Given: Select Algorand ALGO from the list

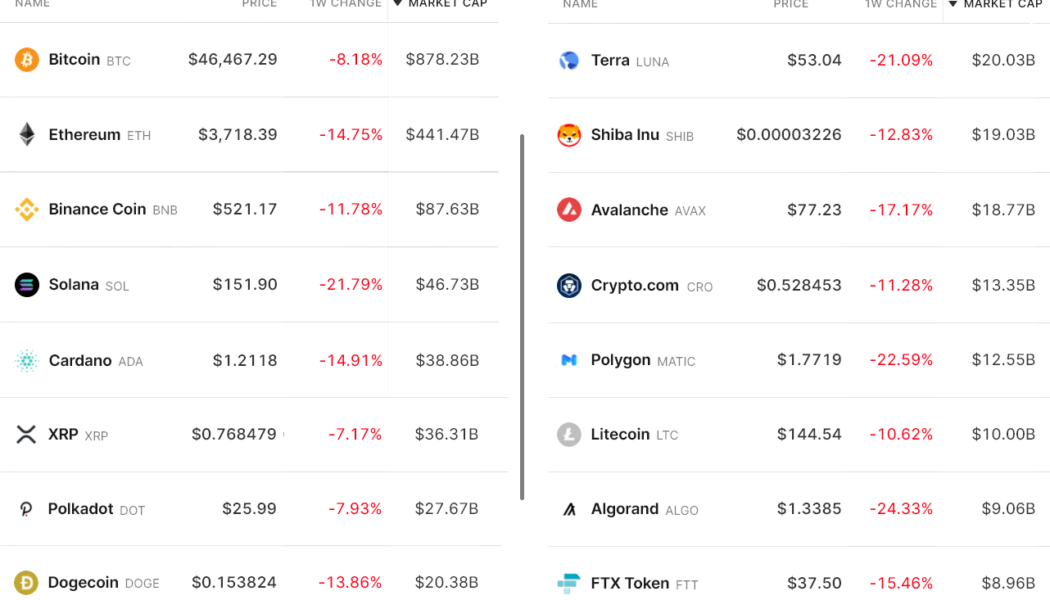Looking at the screenshot, I should point(625,509).
